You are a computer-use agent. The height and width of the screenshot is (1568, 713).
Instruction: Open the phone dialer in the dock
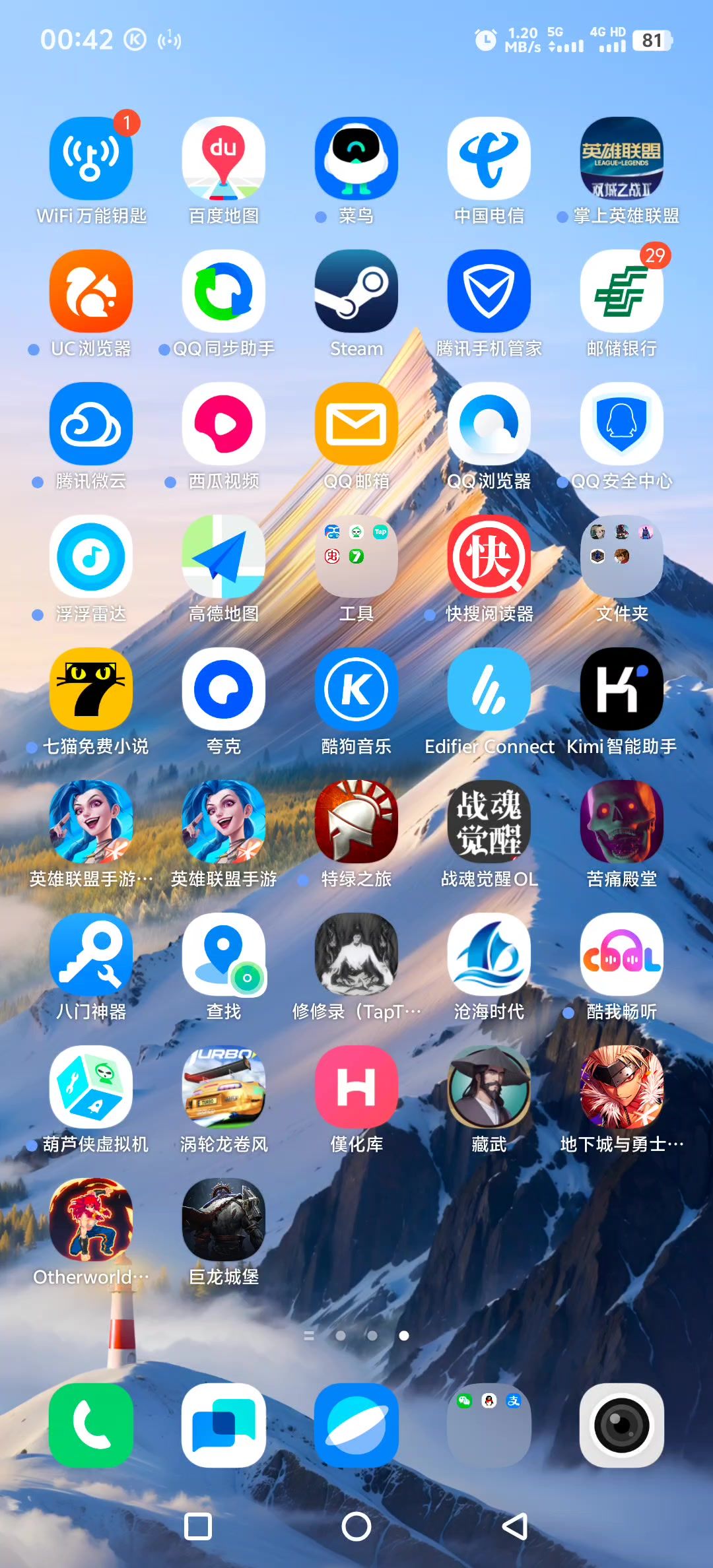pos(91,1425)
